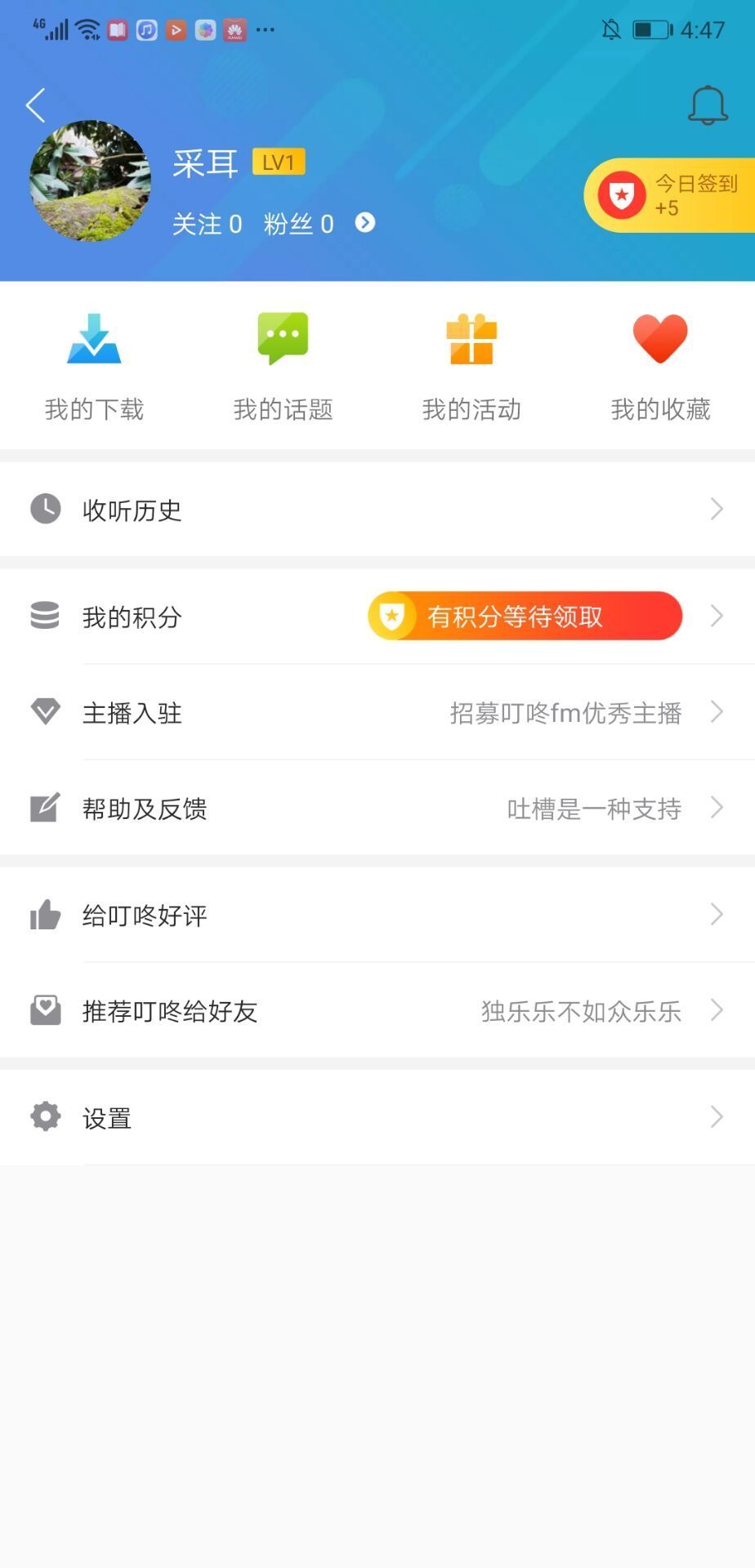755x1568 pixels.
Task: Click the 收听历史 clock icon
Action: pyautogui.click(x=45, y=509)
